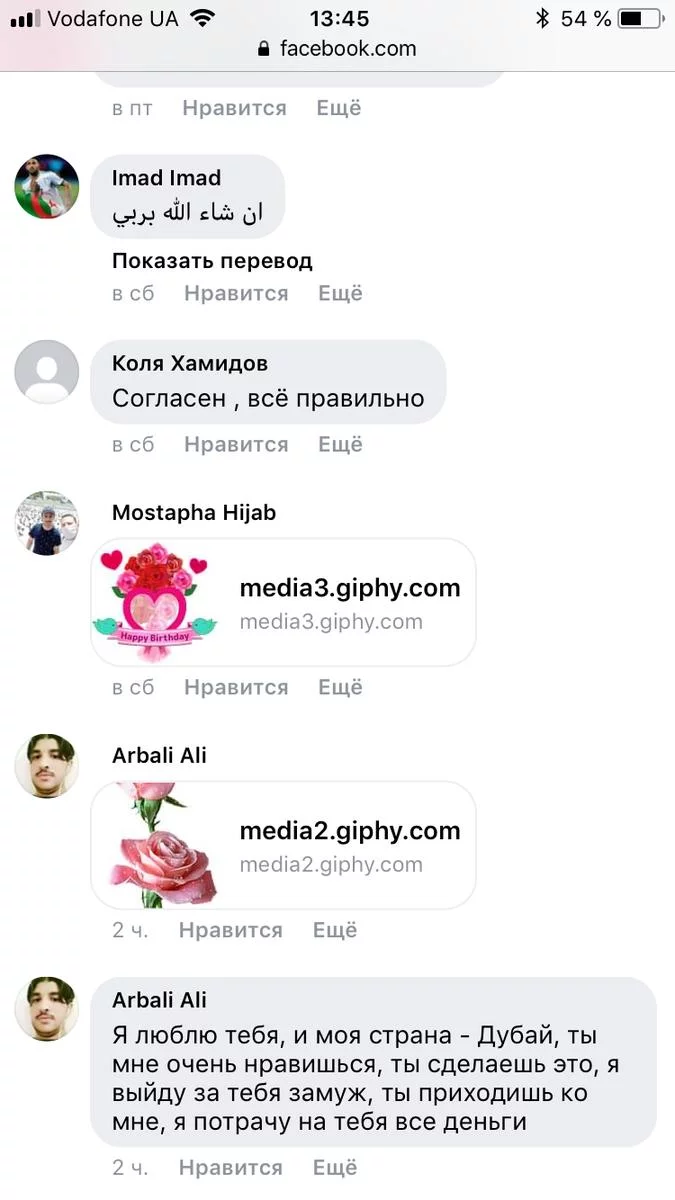
Task: Open 'Ещё' options for Imad Imad's comment
Action: coord(340,293)
